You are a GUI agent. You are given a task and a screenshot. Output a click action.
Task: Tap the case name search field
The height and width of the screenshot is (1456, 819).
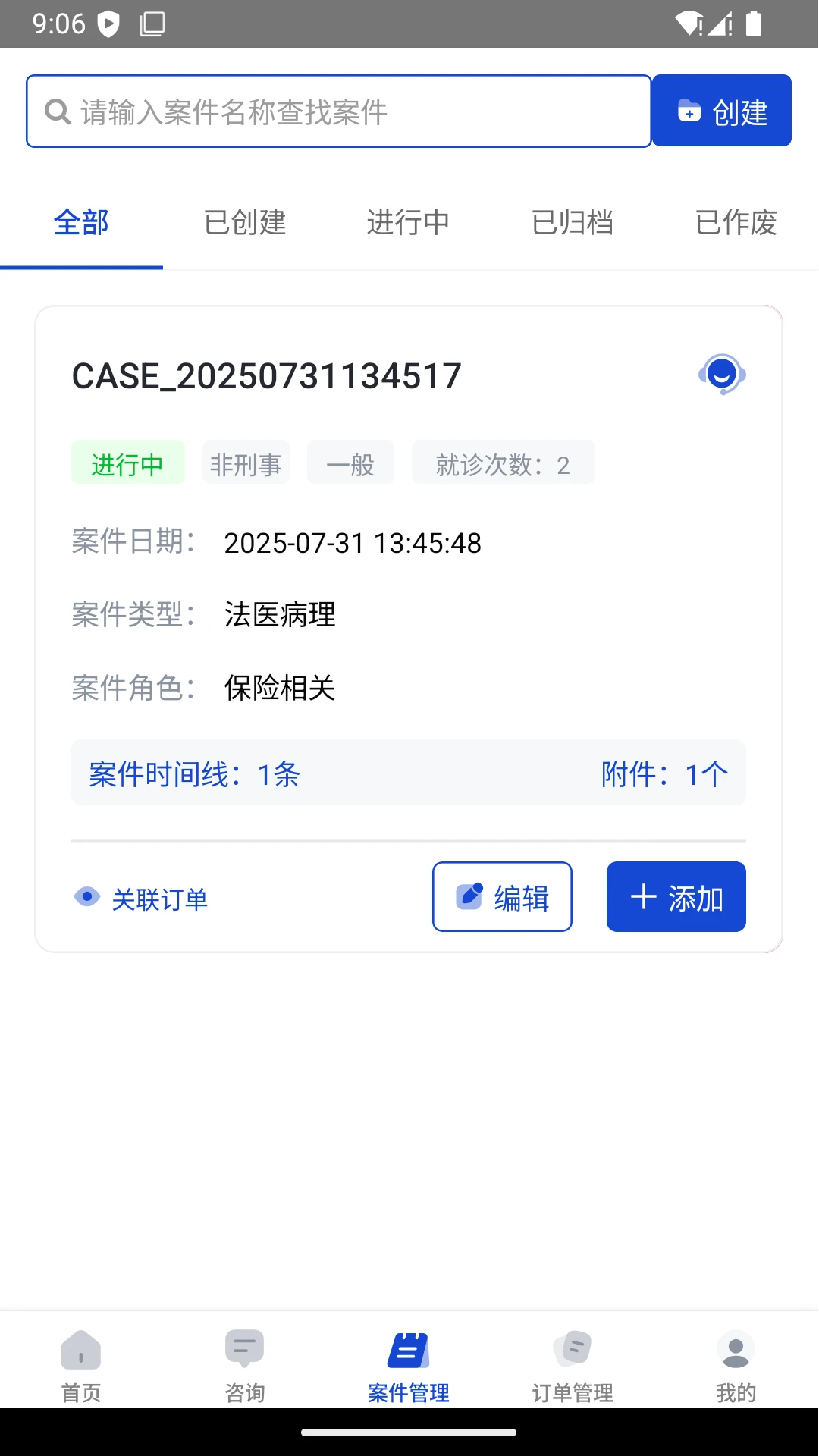[x=338, y=111]
